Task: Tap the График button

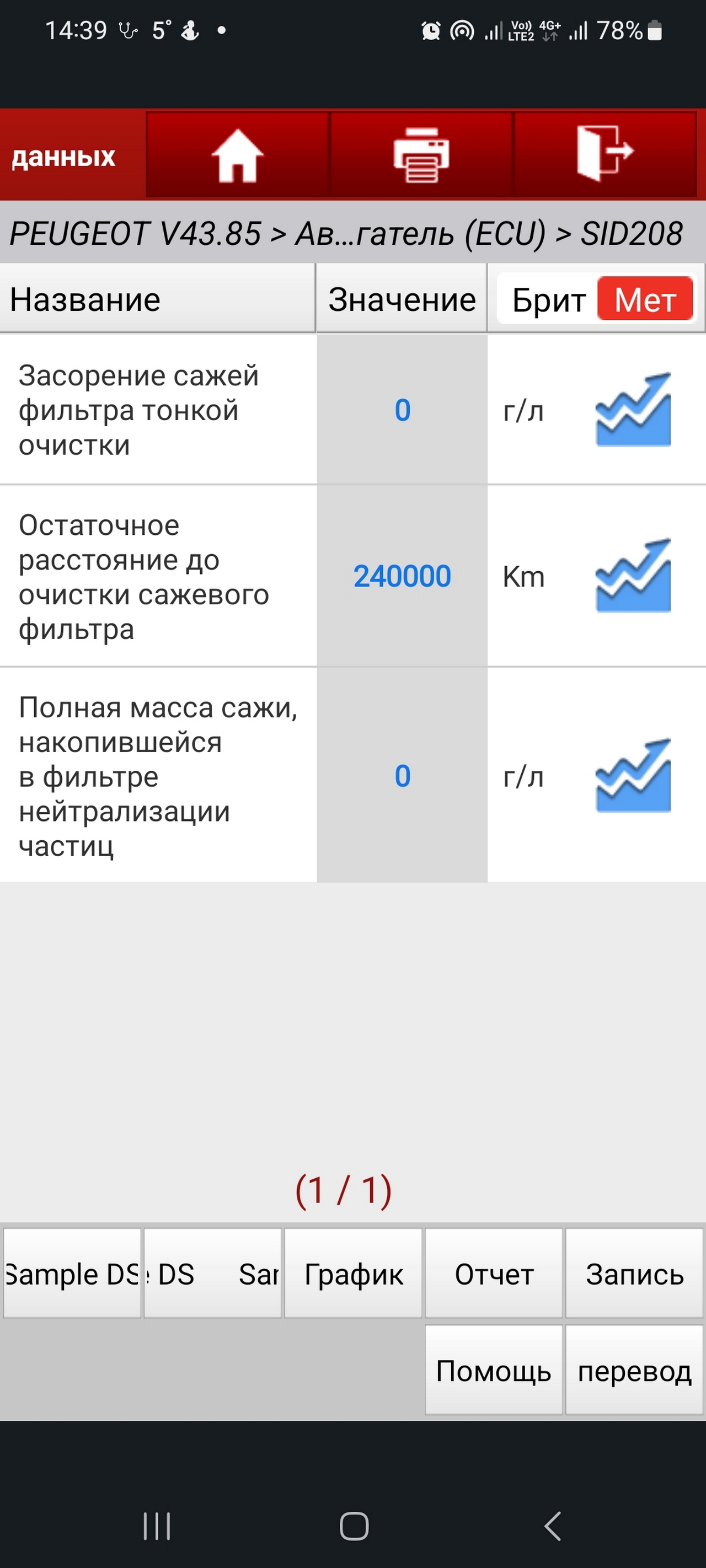Action: [x=354, y=1274]
